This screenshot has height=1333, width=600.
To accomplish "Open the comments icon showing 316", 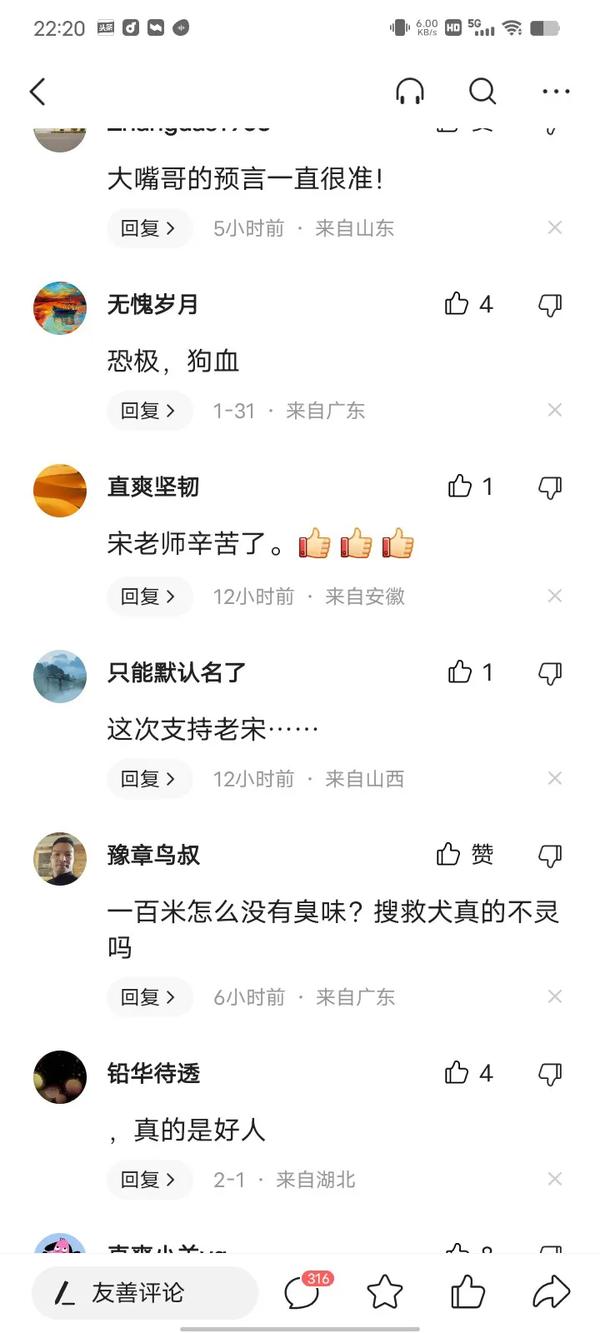I will [303, 1292].
